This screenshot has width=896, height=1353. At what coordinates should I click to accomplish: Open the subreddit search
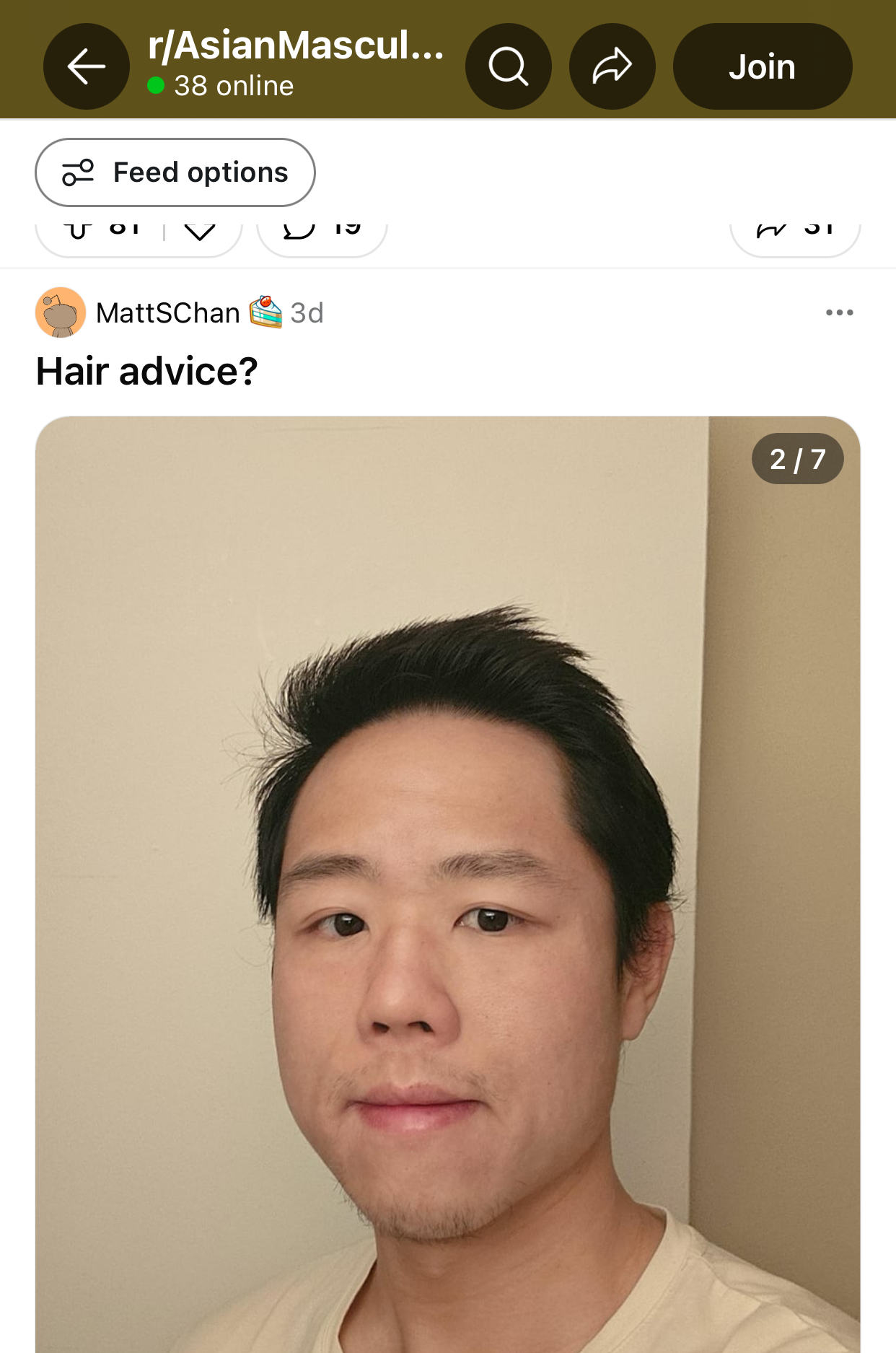point(508,66)
